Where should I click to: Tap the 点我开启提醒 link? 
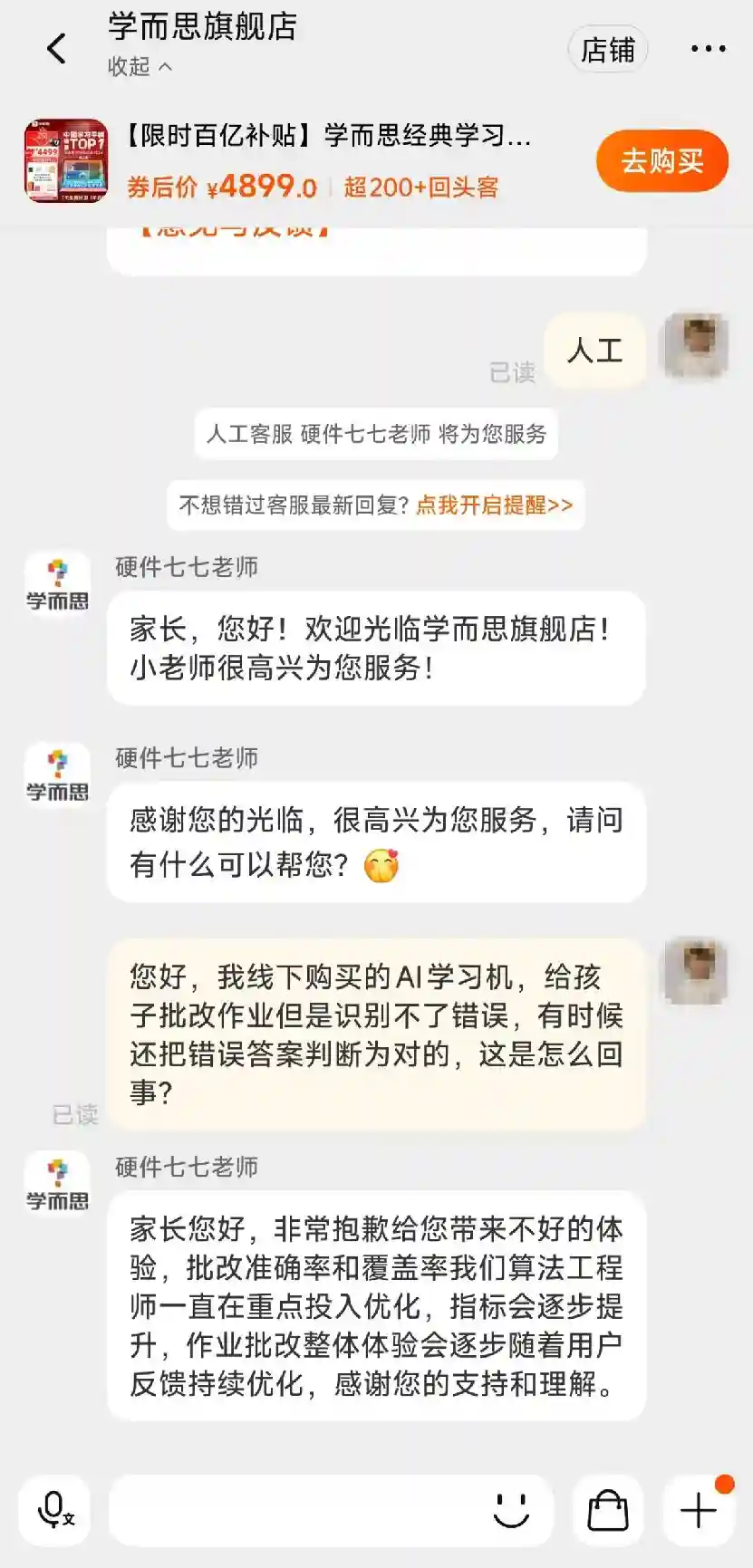[x=495, y=505]
